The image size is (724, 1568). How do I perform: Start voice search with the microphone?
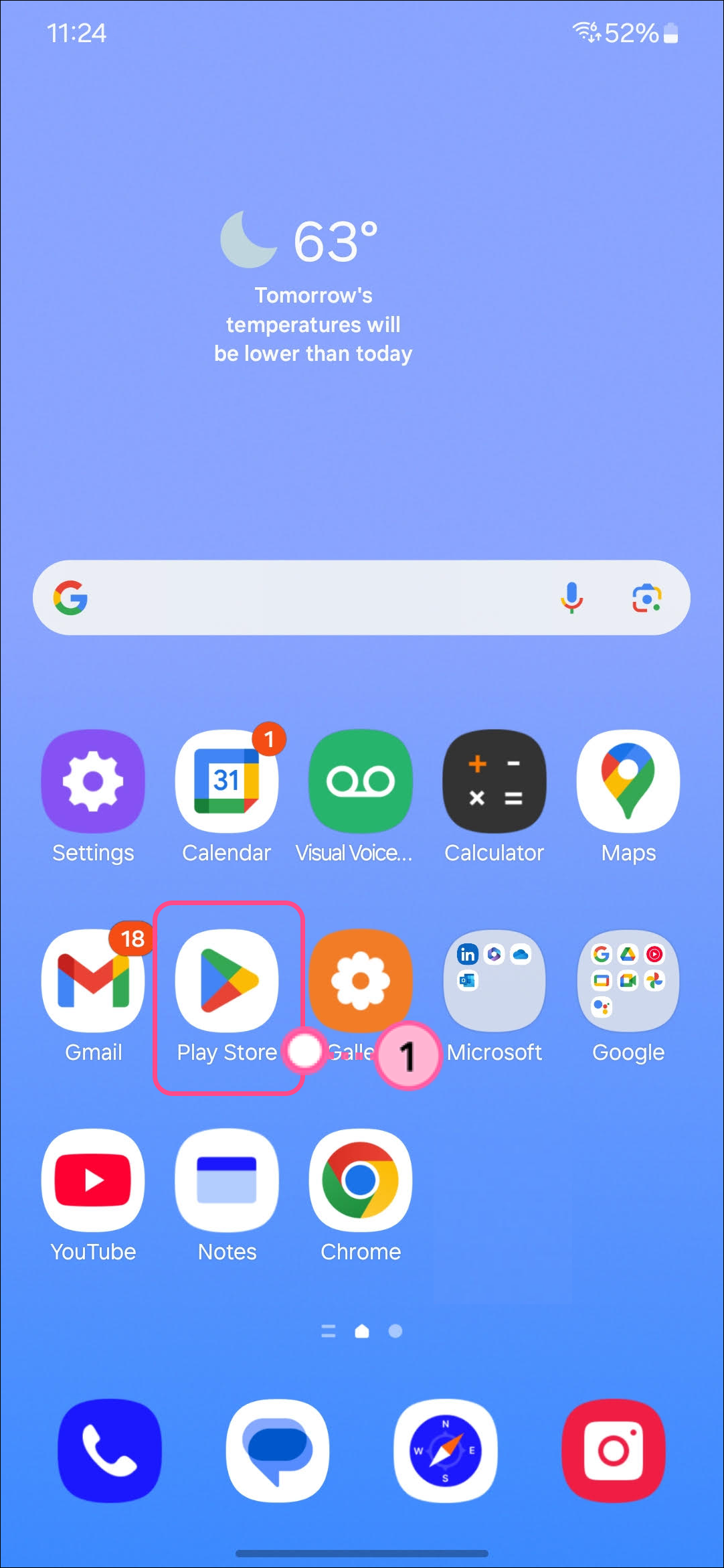tap(571, 598)
